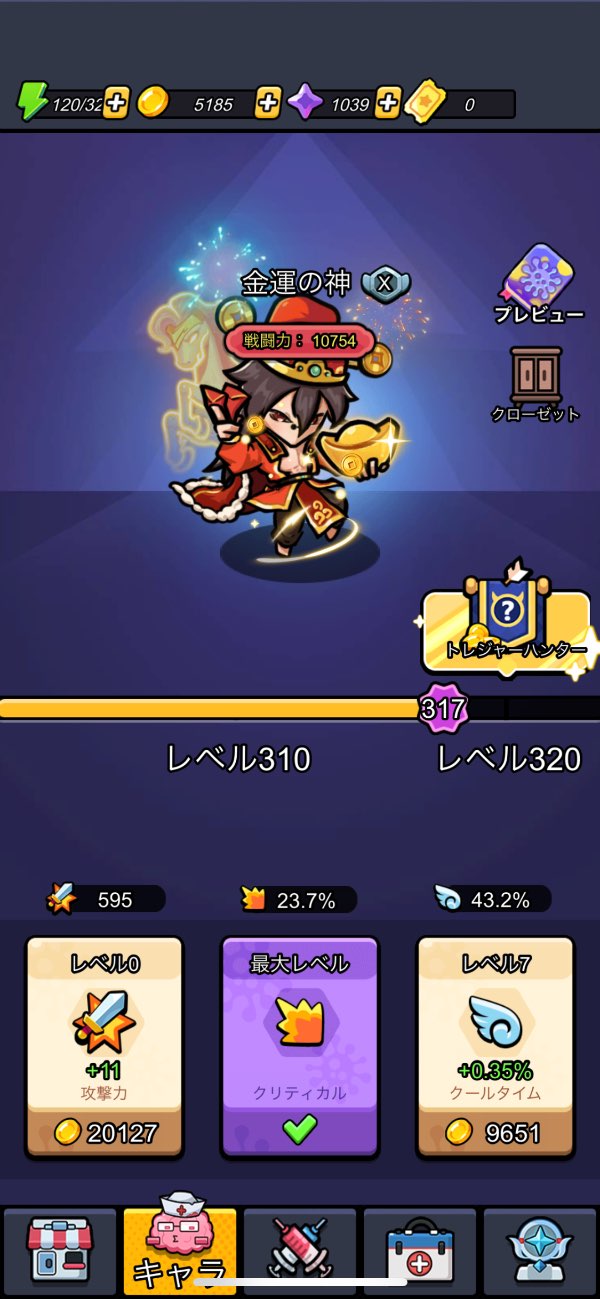
Task: Select the キャラ character tab
Action: coord(180,1251)
